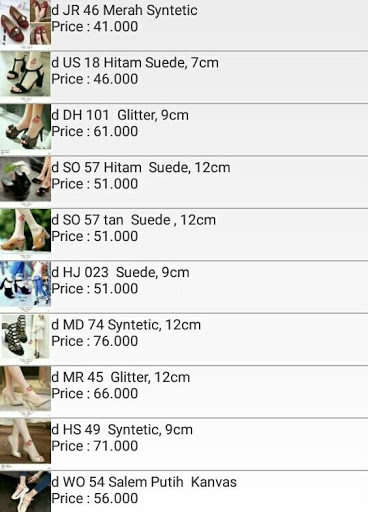Open the JR 46 Merah Syntetic item
The width and height of the screenshot is (368, 512).
tap(184, 25)
